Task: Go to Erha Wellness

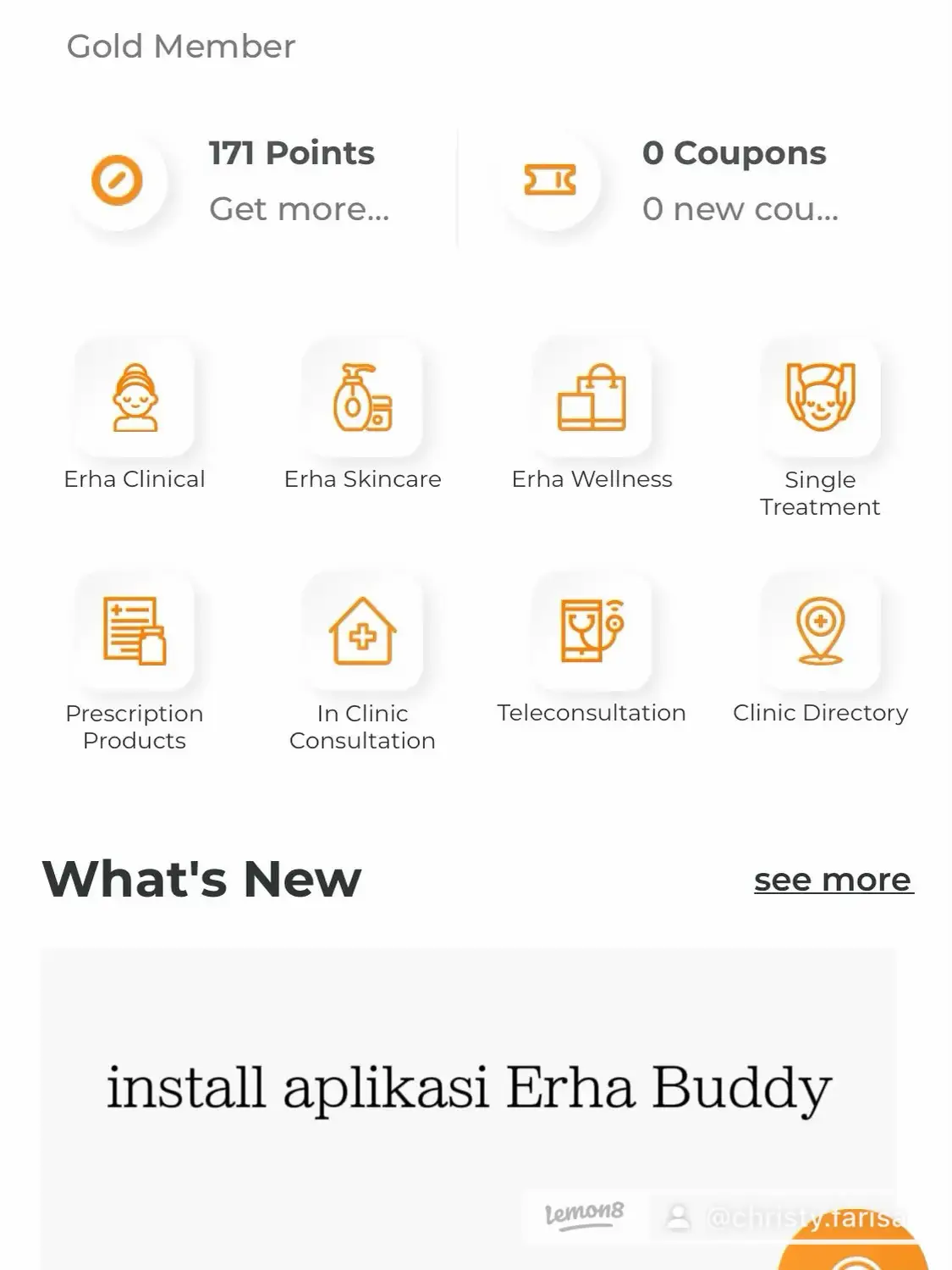Action: (x=592, y=398)
